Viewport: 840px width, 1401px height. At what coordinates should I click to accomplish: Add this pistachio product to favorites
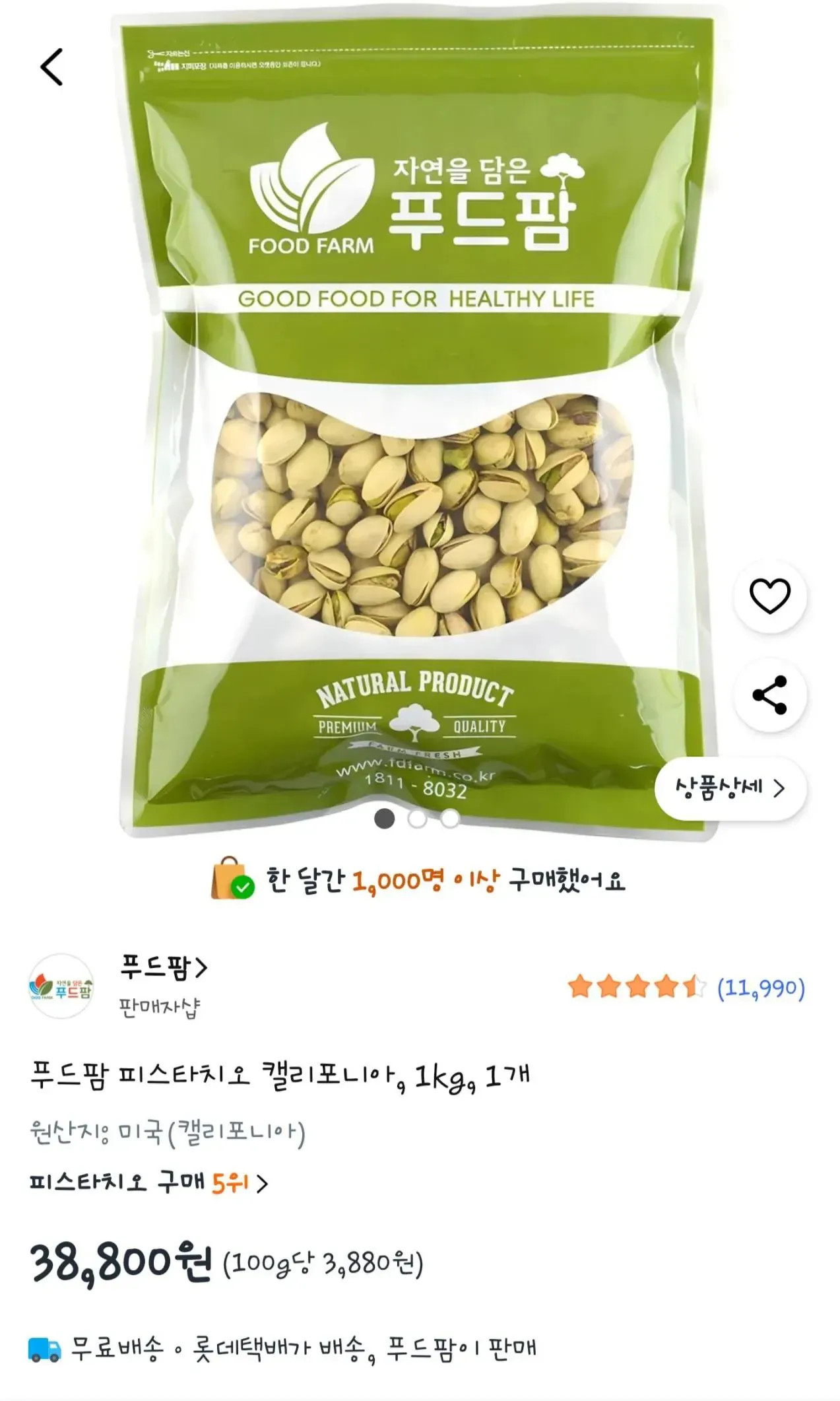(769, 596)
